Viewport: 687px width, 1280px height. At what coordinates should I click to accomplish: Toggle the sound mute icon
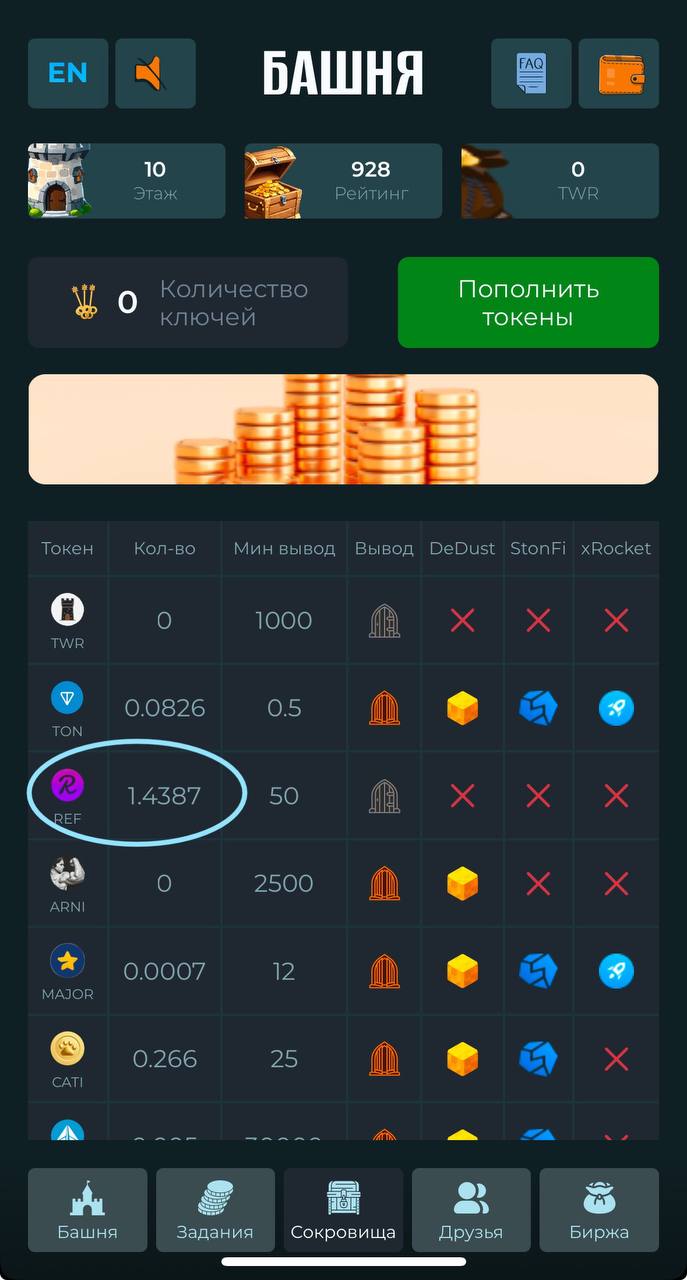(155, 73)
